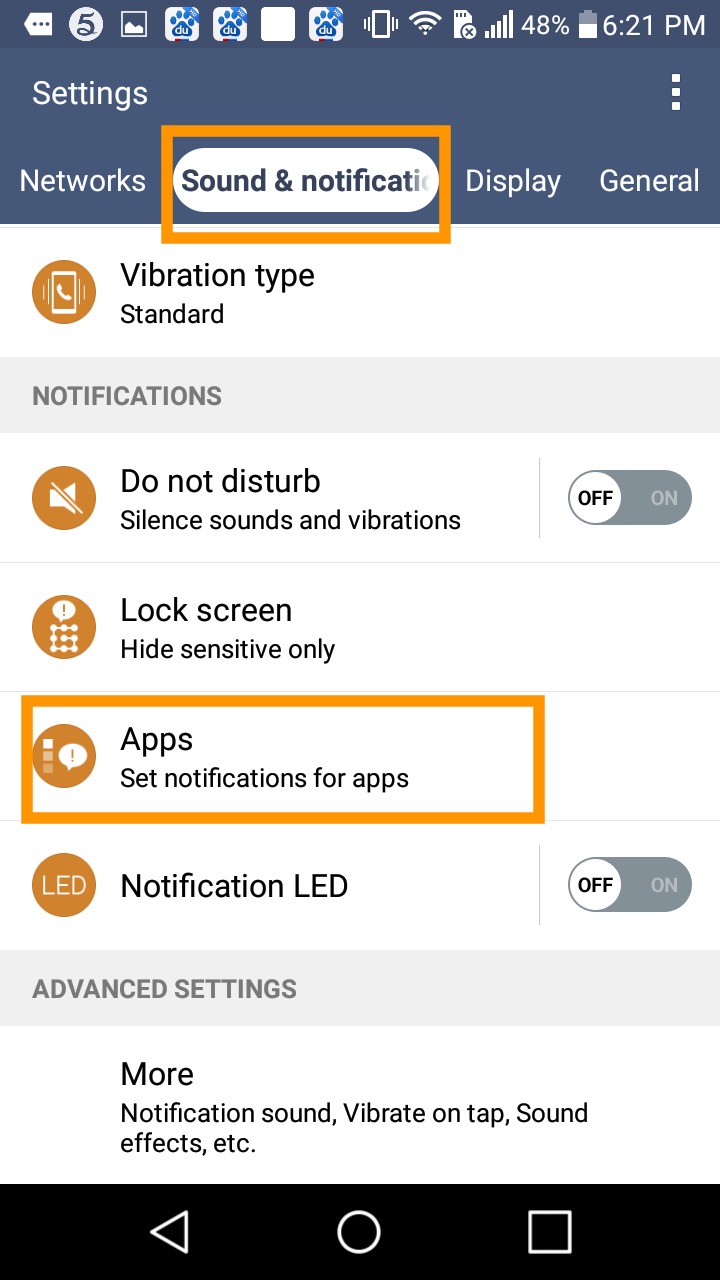Viewport: 720px width, 1280px height.
Task: Switch to the Networks tab
Action: click(x=83, y=181)
